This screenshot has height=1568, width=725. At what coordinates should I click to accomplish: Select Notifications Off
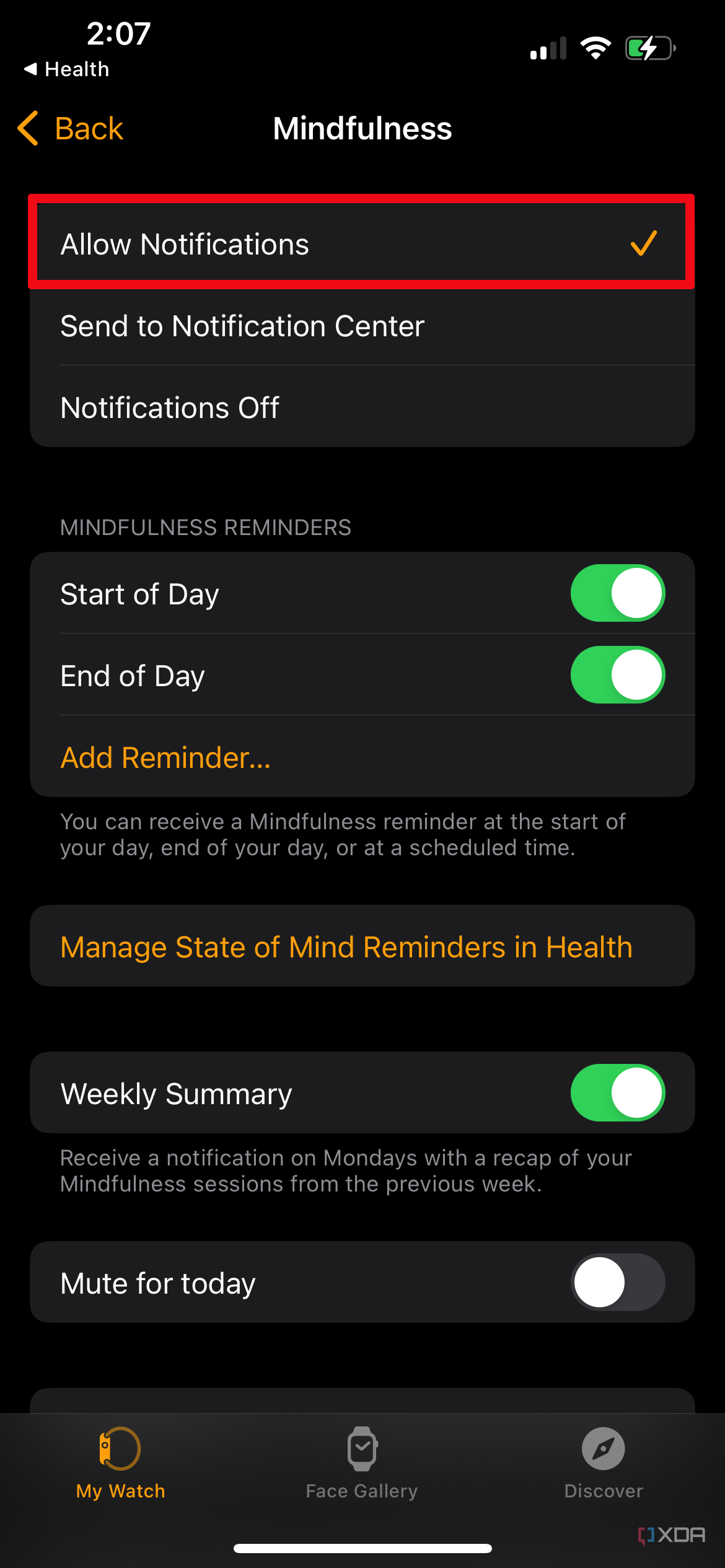170,407
